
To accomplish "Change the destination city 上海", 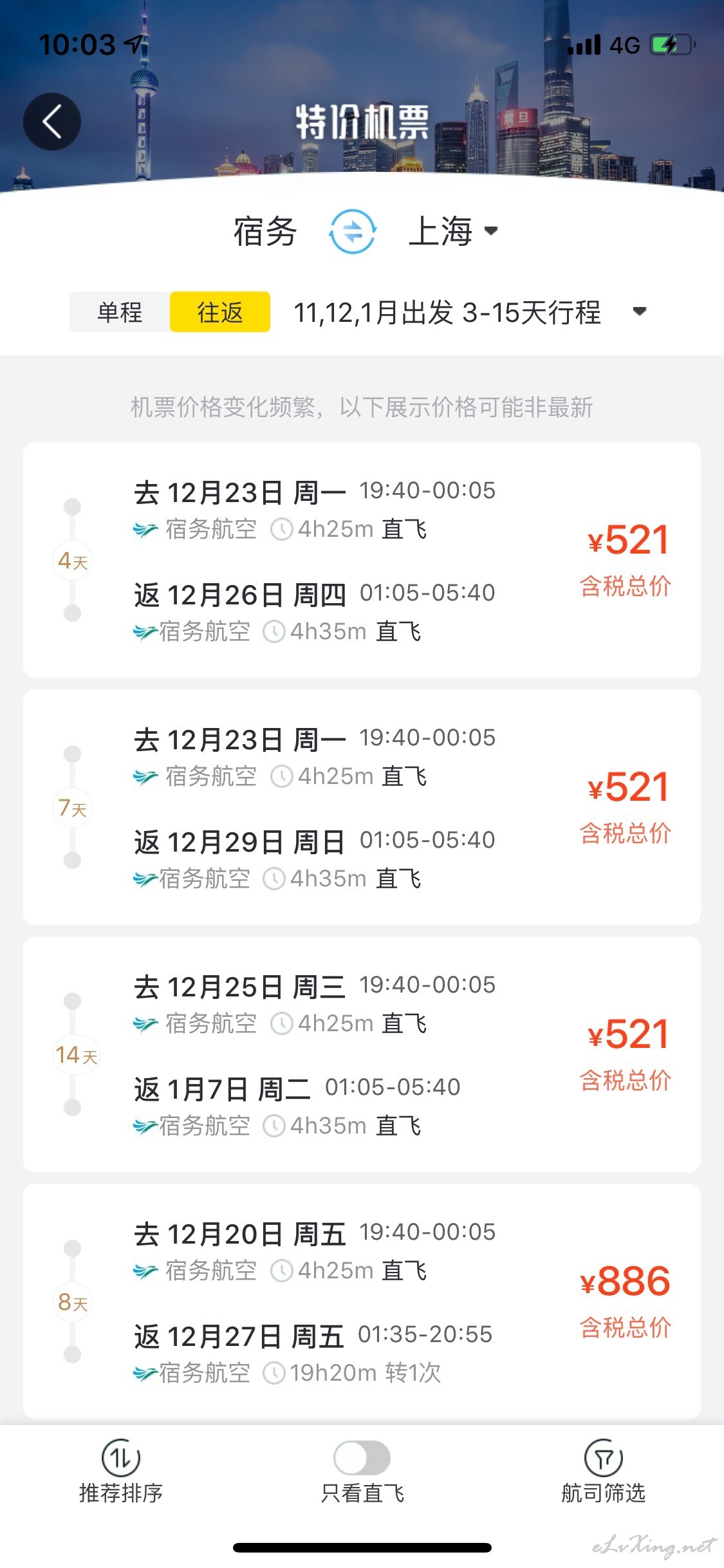I will click(453, 231).
